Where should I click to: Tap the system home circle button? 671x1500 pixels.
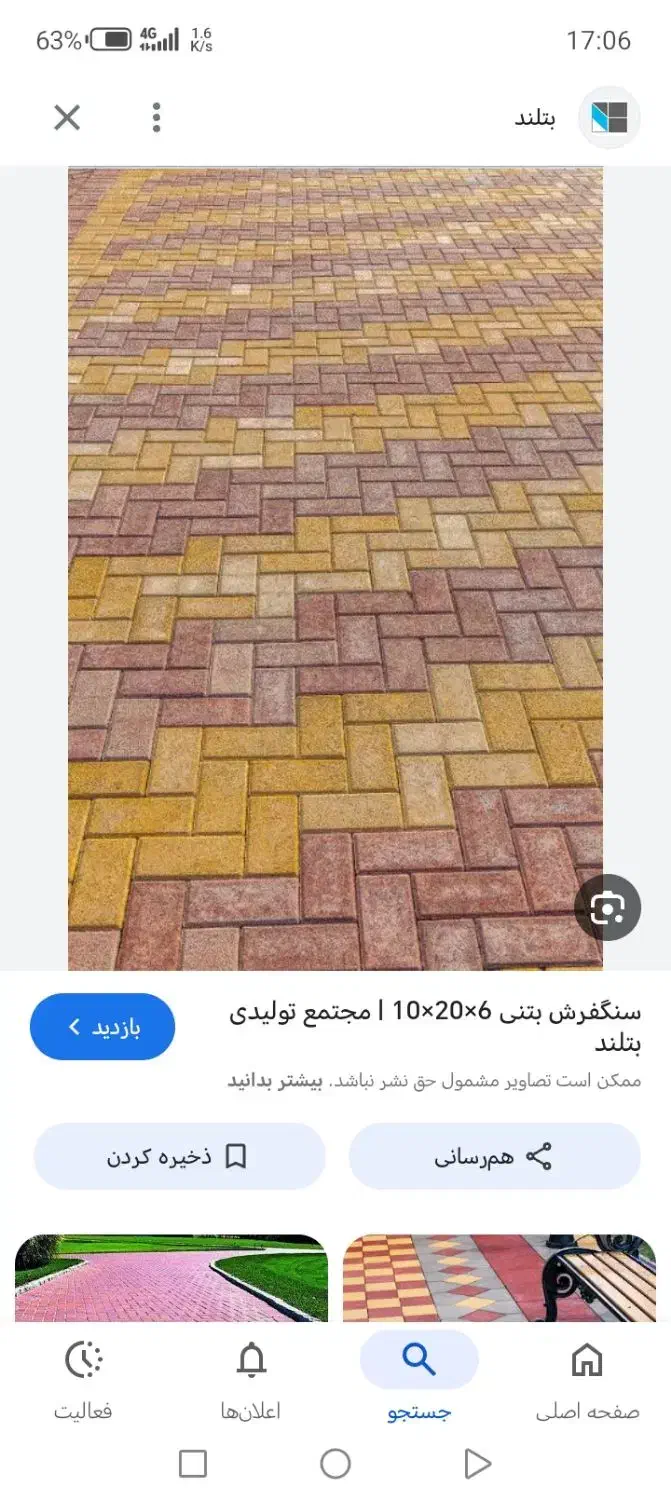(335, 1464)
